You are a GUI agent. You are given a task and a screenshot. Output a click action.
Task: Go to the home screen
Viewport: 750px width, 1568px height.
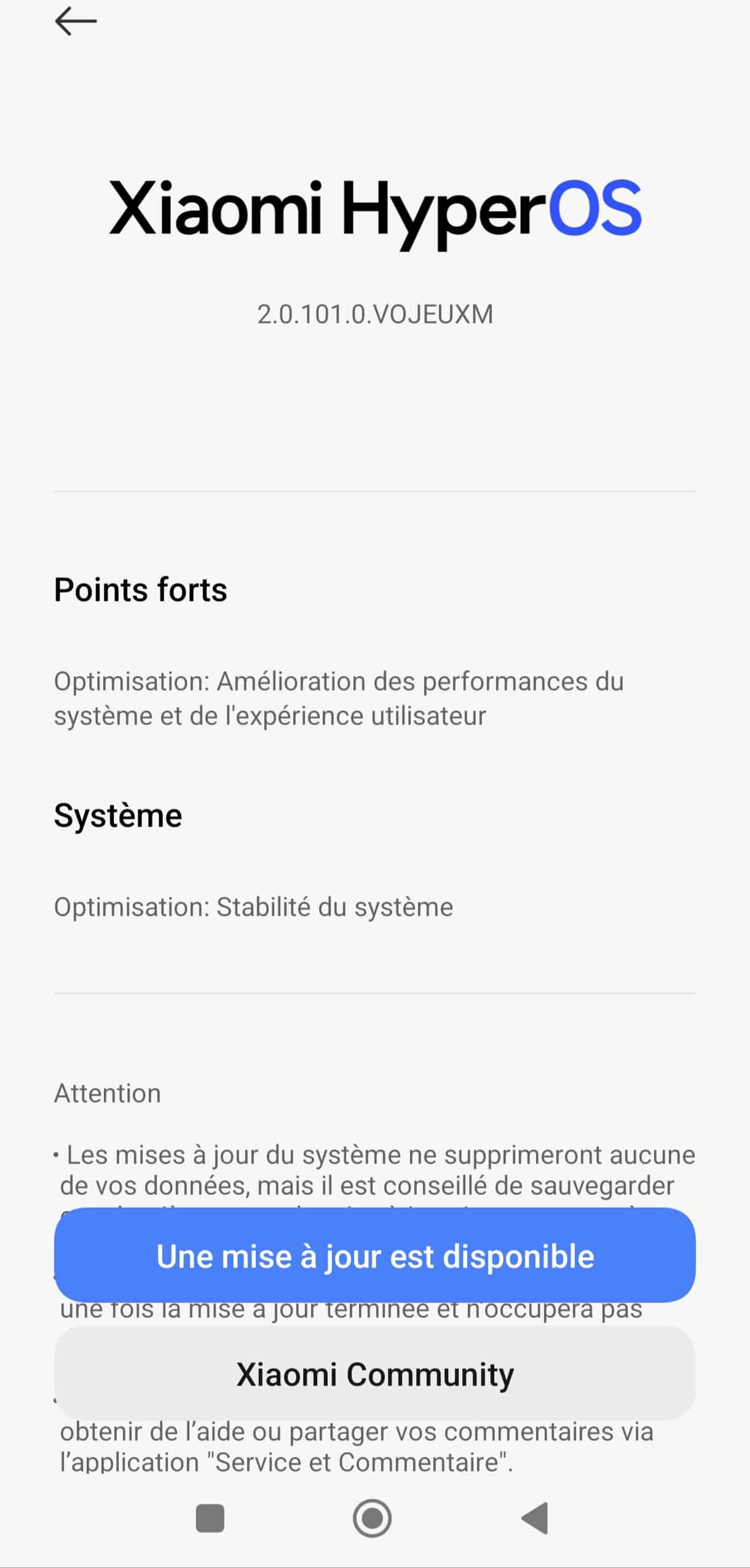pyautogui.click(x=372, y=1518)
